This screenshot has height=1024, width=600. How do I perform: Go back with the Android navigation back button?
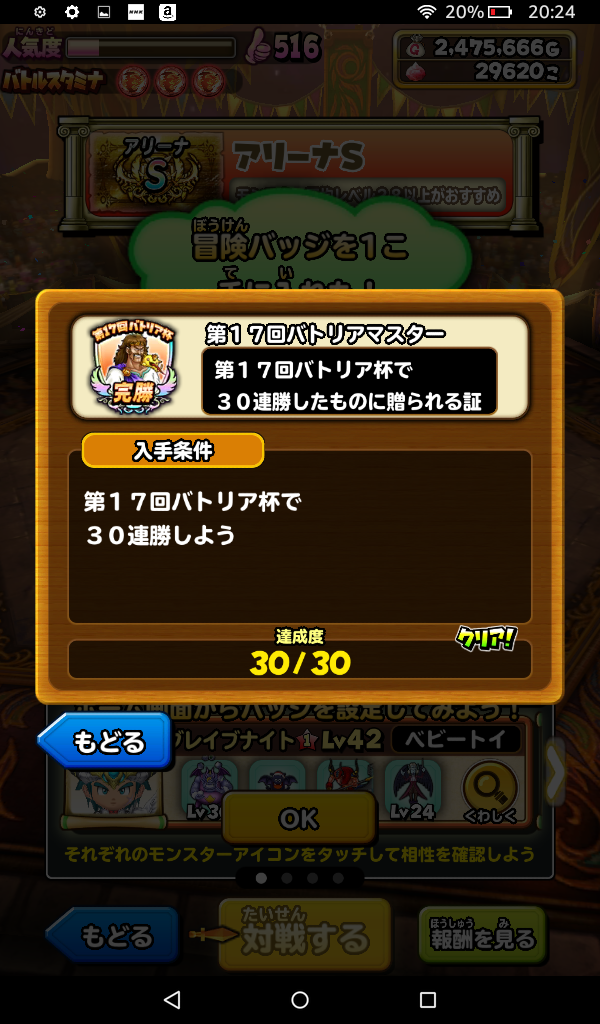click(172, 999)
